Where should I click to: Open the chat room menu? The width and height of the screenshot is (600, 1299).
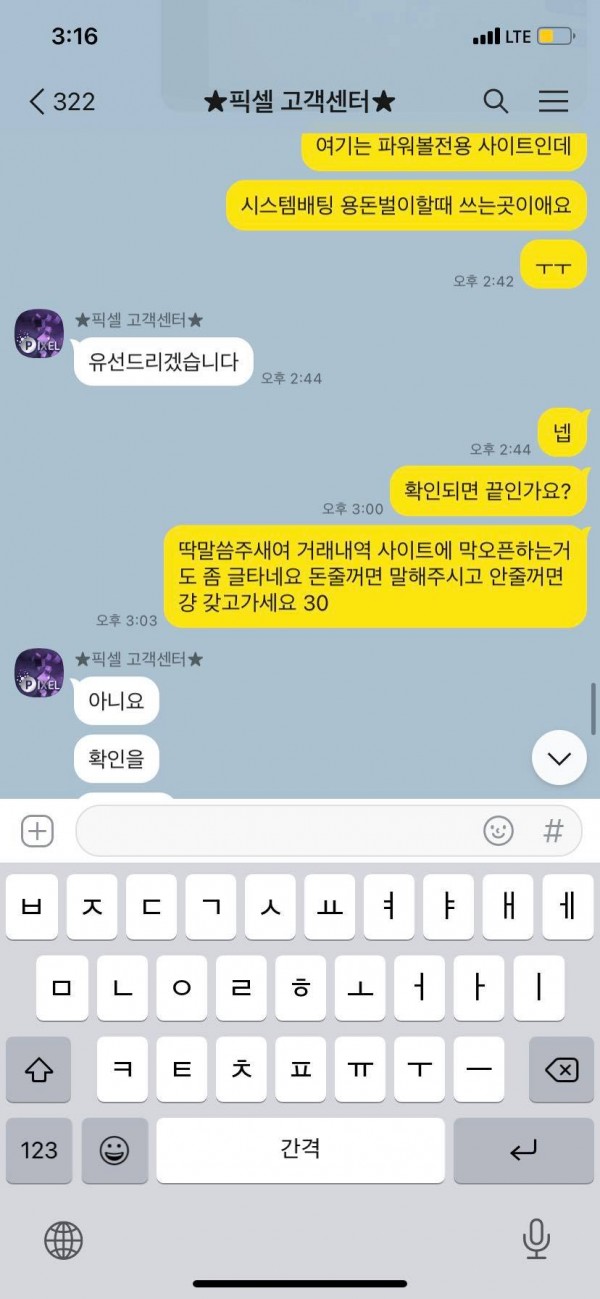553,101
